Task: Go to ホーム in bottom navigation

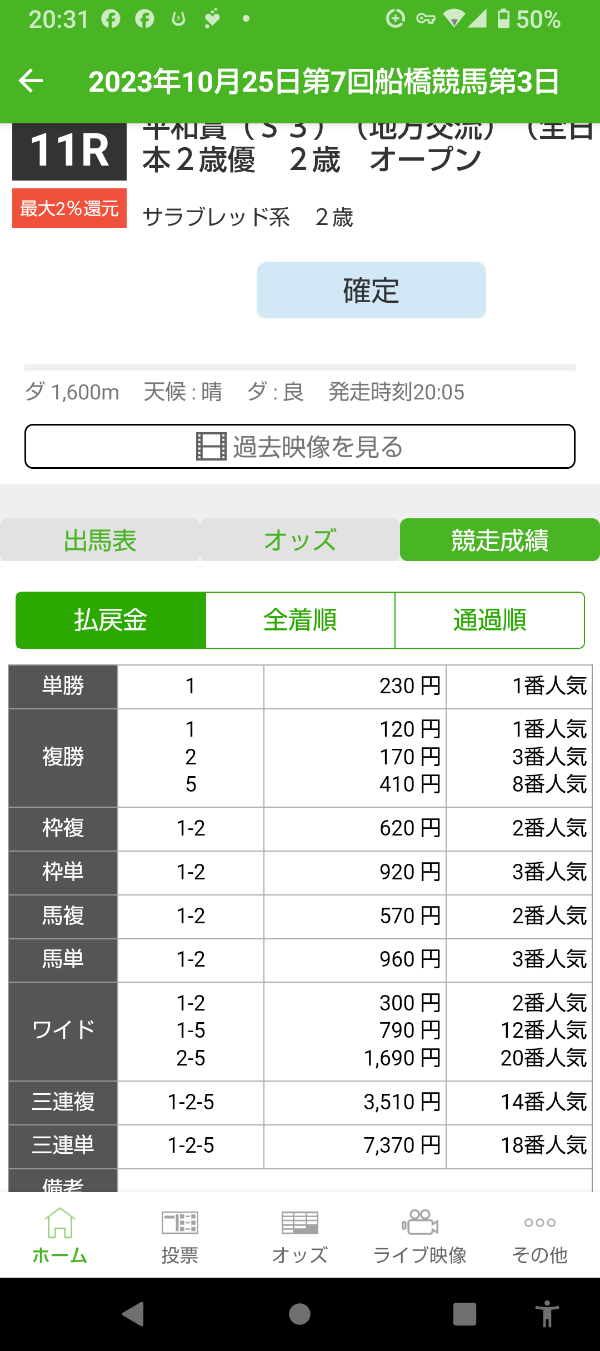Action: (x=60, y=1236)
